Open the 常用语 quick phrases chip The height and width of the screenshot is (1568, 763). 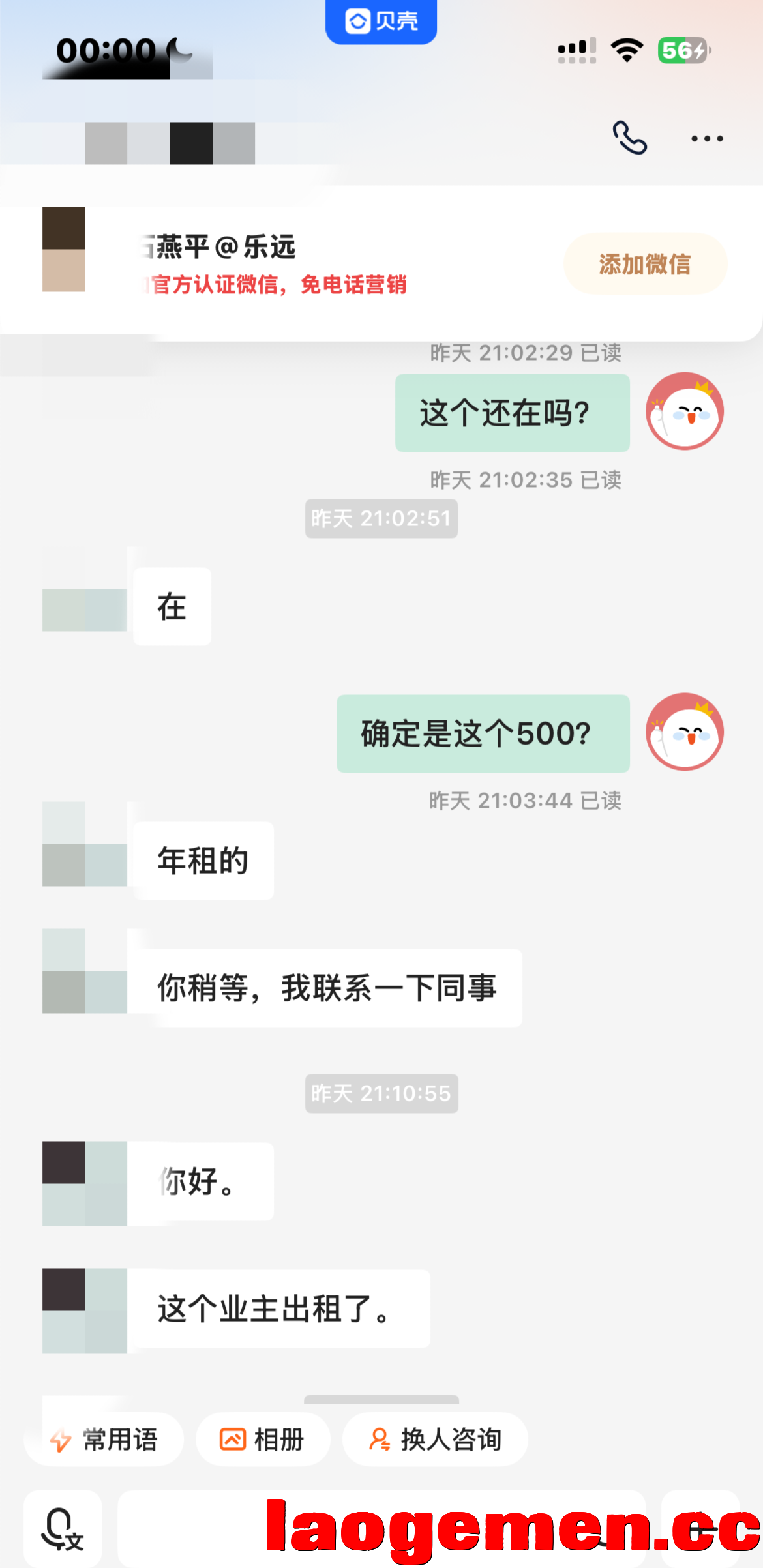click(104, 1440)
